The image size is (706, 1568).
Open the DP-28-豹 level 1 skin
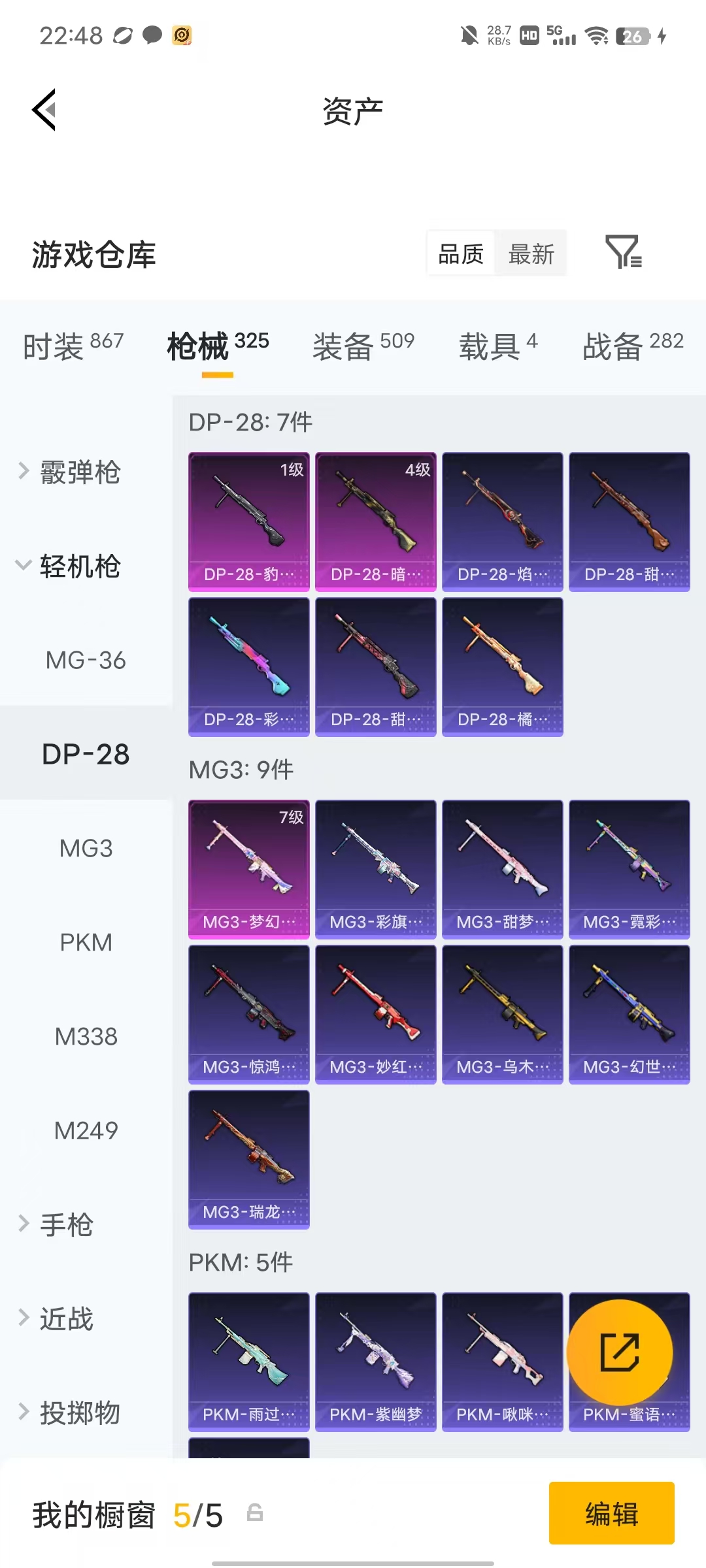(249, 521)
